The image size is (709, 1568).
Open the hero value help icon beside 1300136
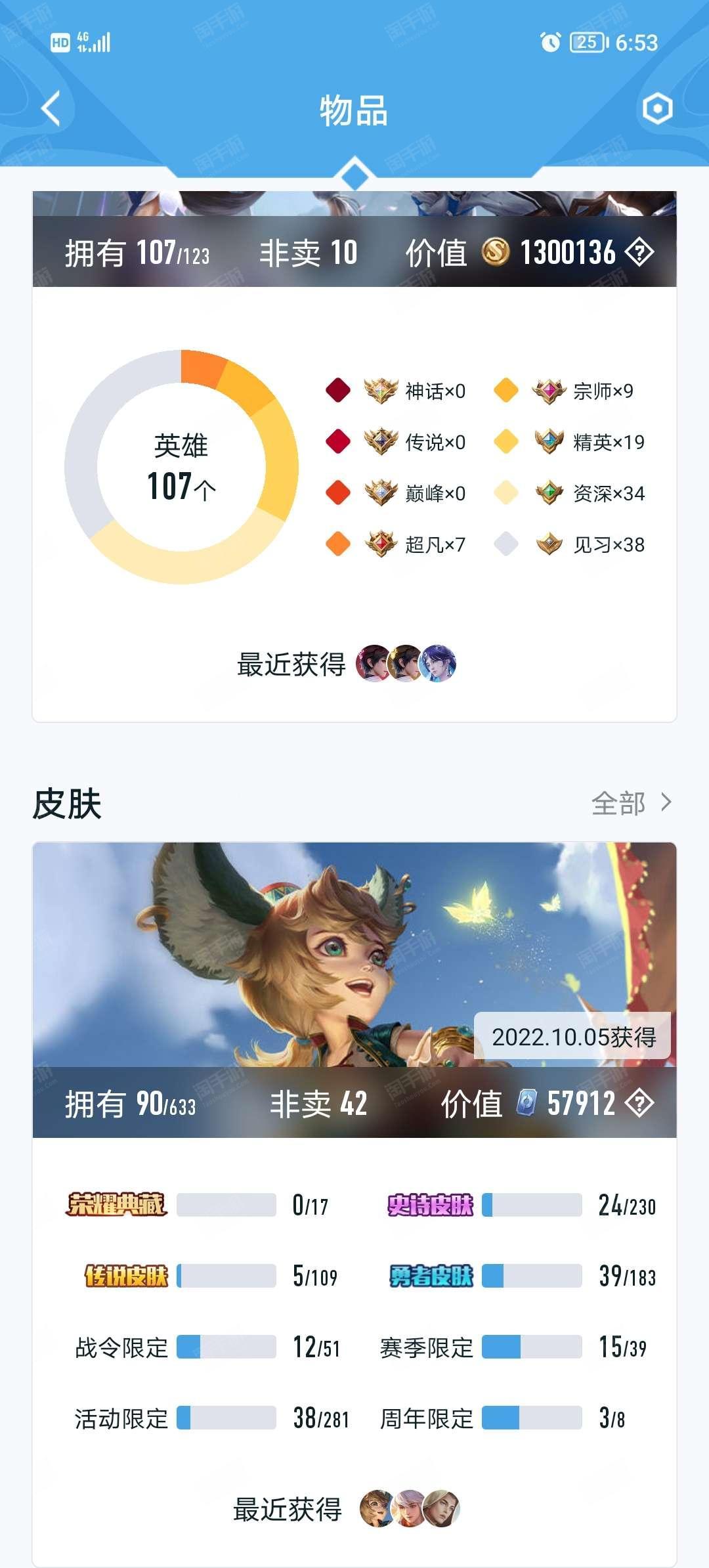pyautogui.click(x=639, y=252)
